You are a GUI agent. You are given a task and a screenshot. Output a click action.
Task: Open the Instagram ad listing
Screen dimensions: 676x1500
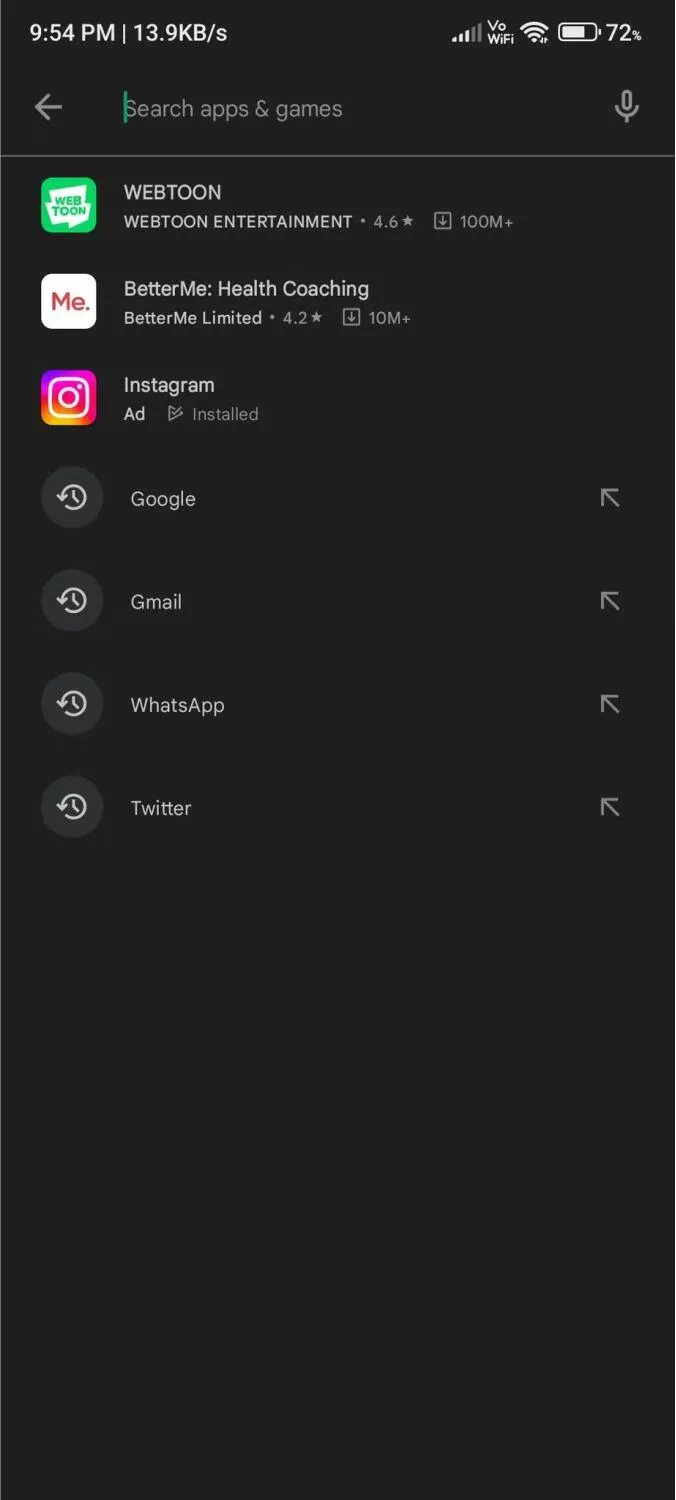click(x=338, y=398)
